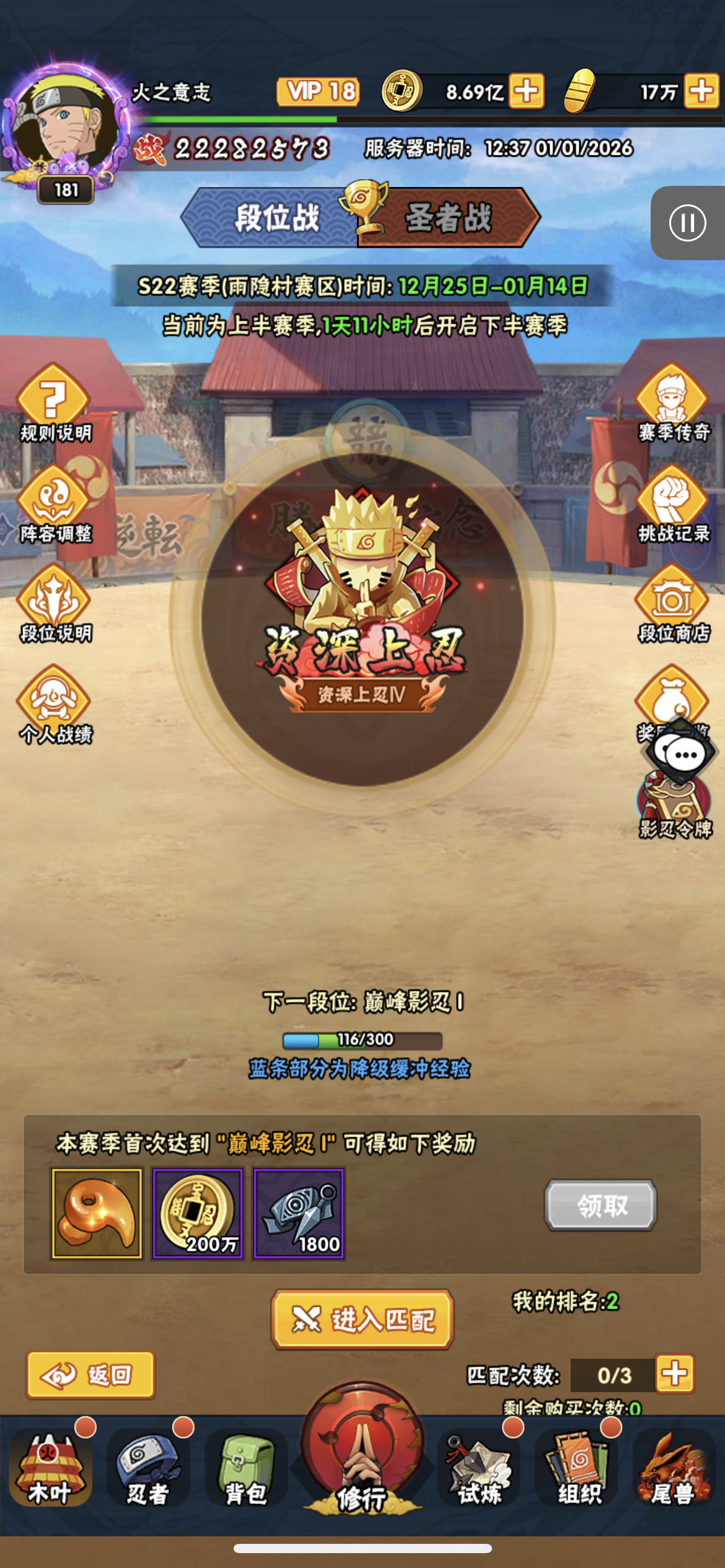Go to the 尾兽 tailed beast tab
725x1568 pixels.
[x=673, y=1469]
